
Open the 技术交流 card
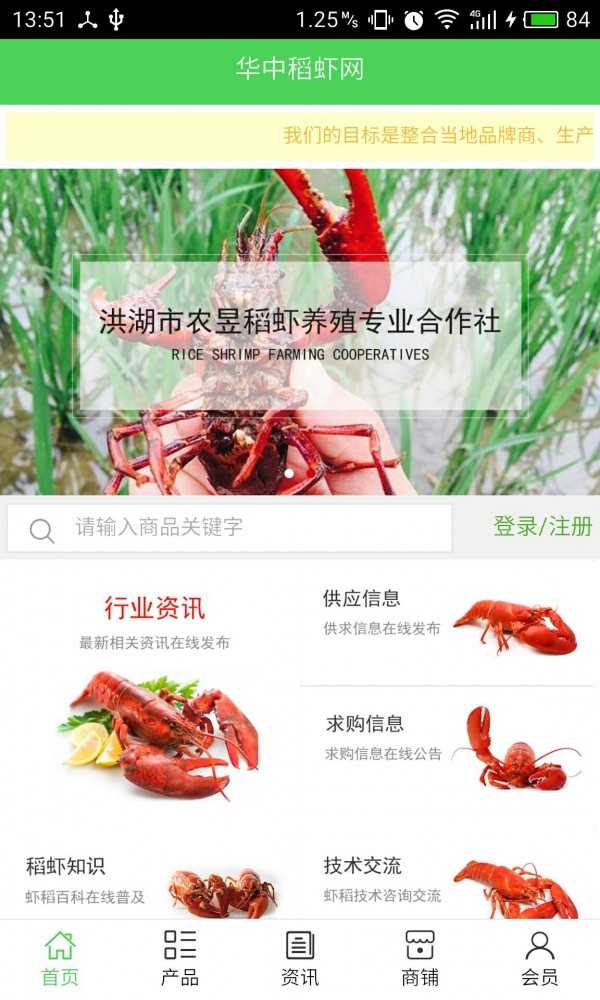click(x=448, y=880)
